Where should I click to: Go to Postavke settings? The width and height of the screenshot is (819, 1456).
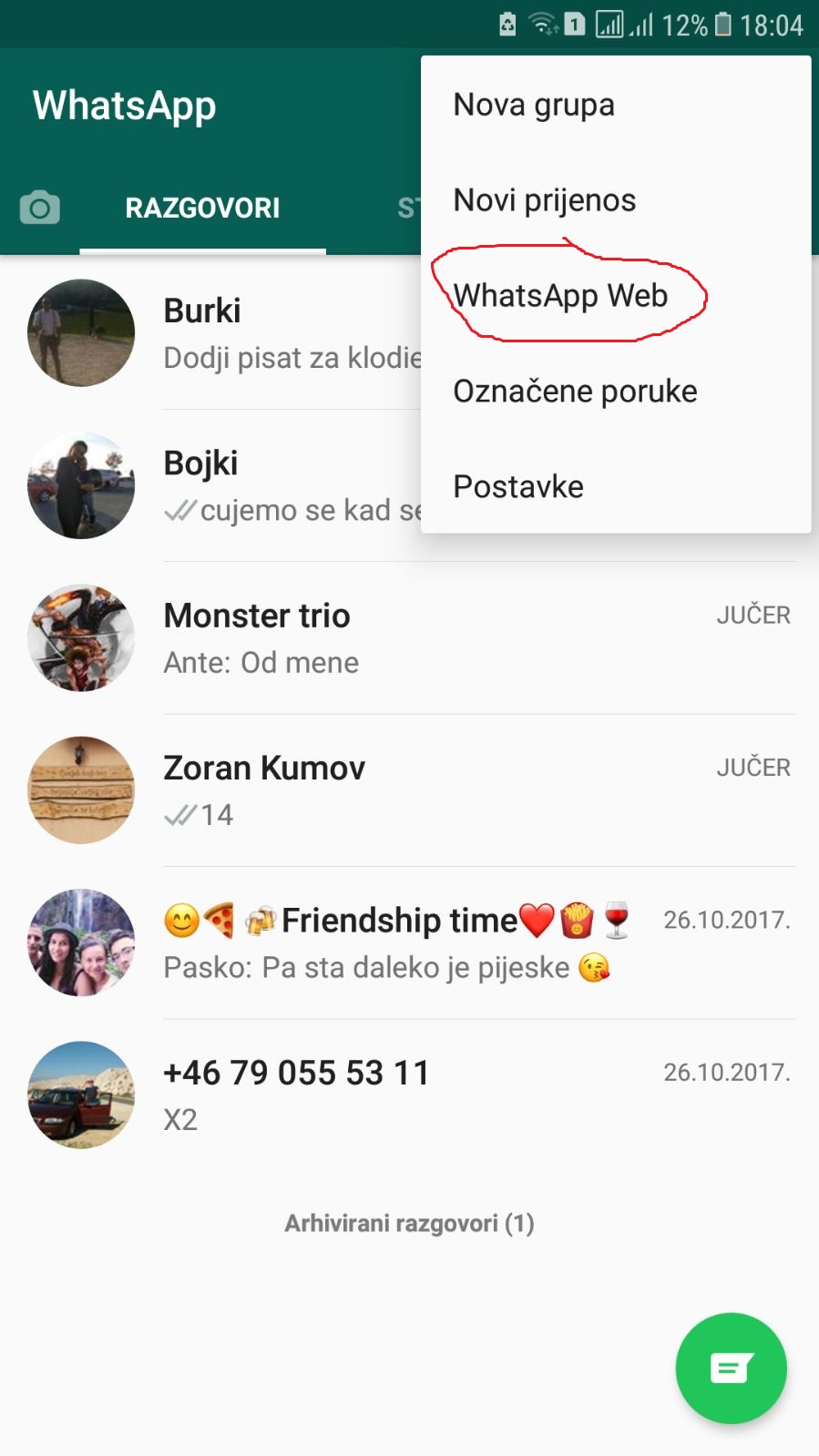click(x=518, y=487)
